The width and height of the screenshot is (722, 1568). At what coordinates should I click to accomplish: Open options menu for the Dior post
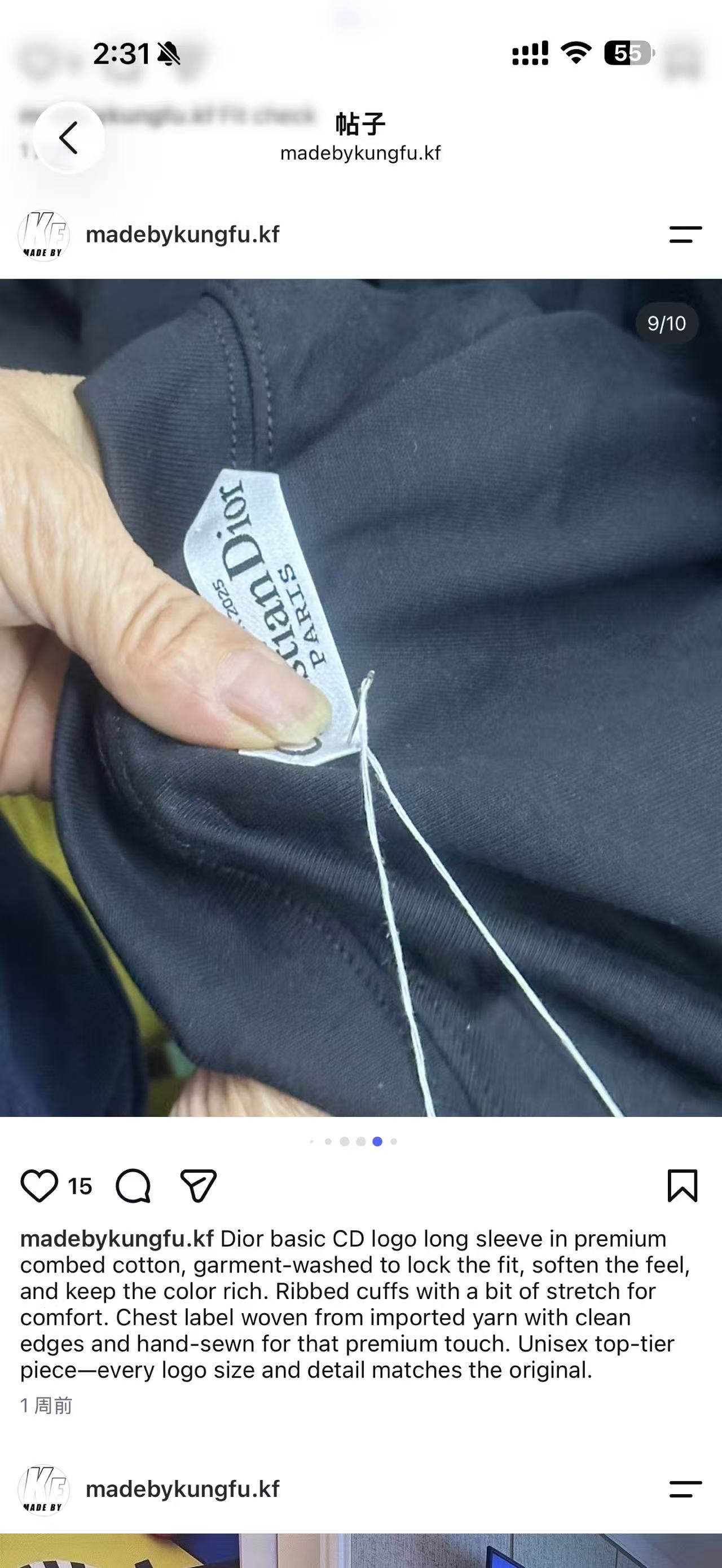685,235
